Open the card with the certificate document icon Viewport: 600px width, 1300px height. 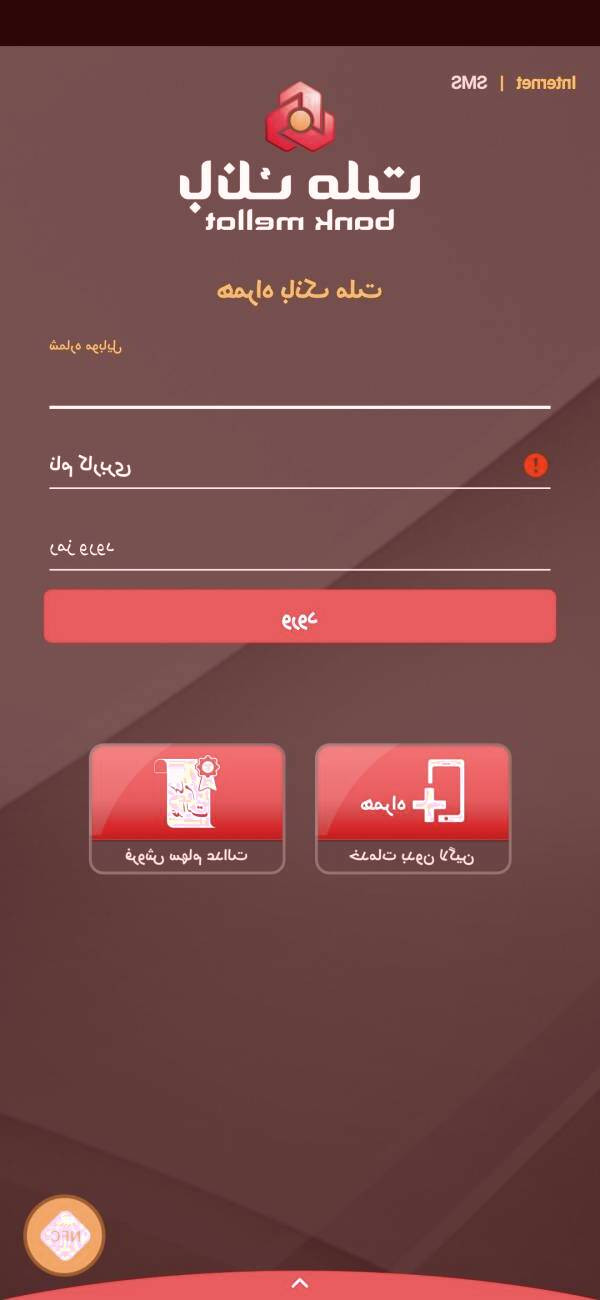(187, 808)
